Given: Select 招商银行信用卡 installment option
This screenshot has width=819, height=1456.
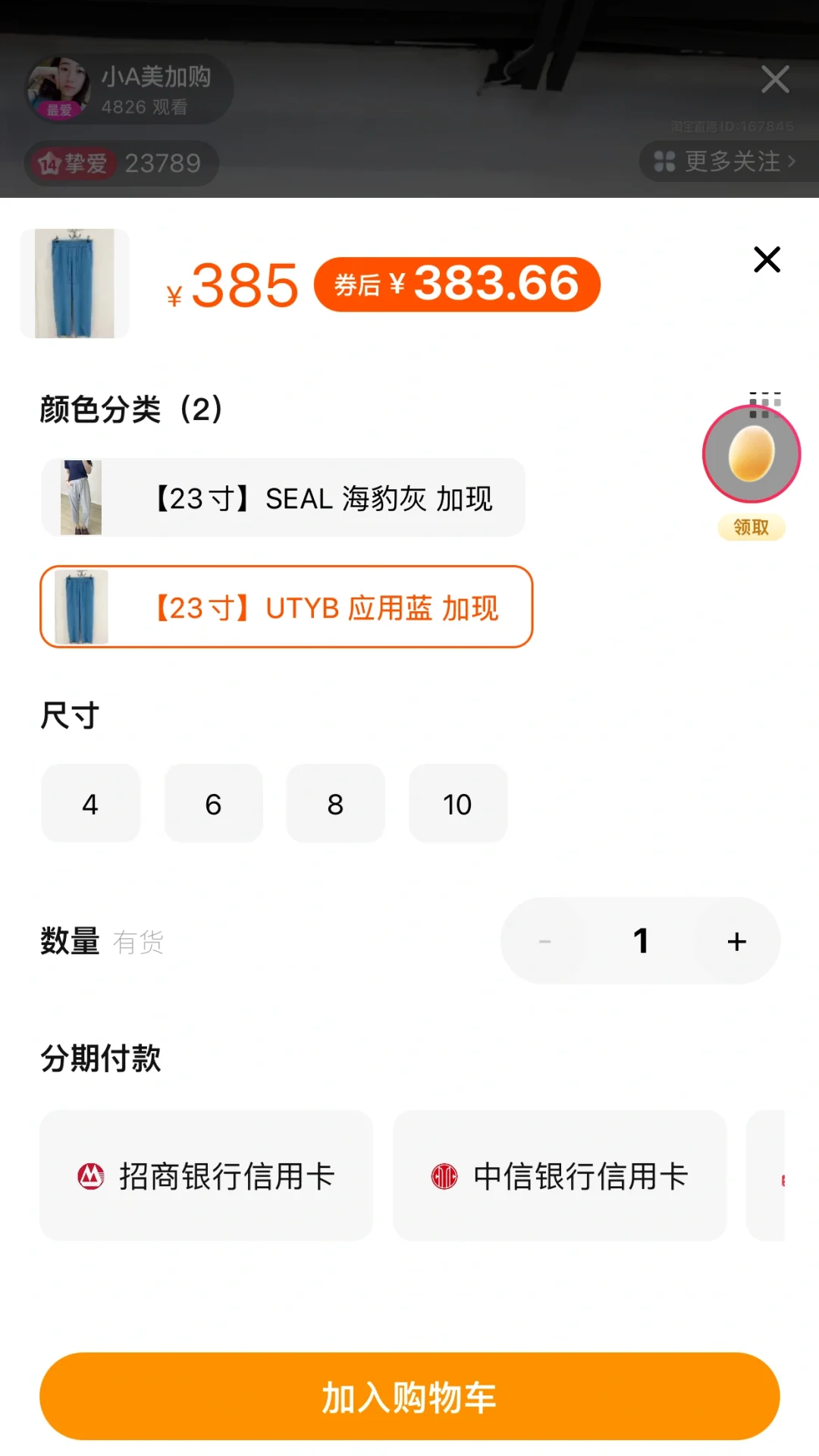Looking at the screenshot, I should [206, 1175].
